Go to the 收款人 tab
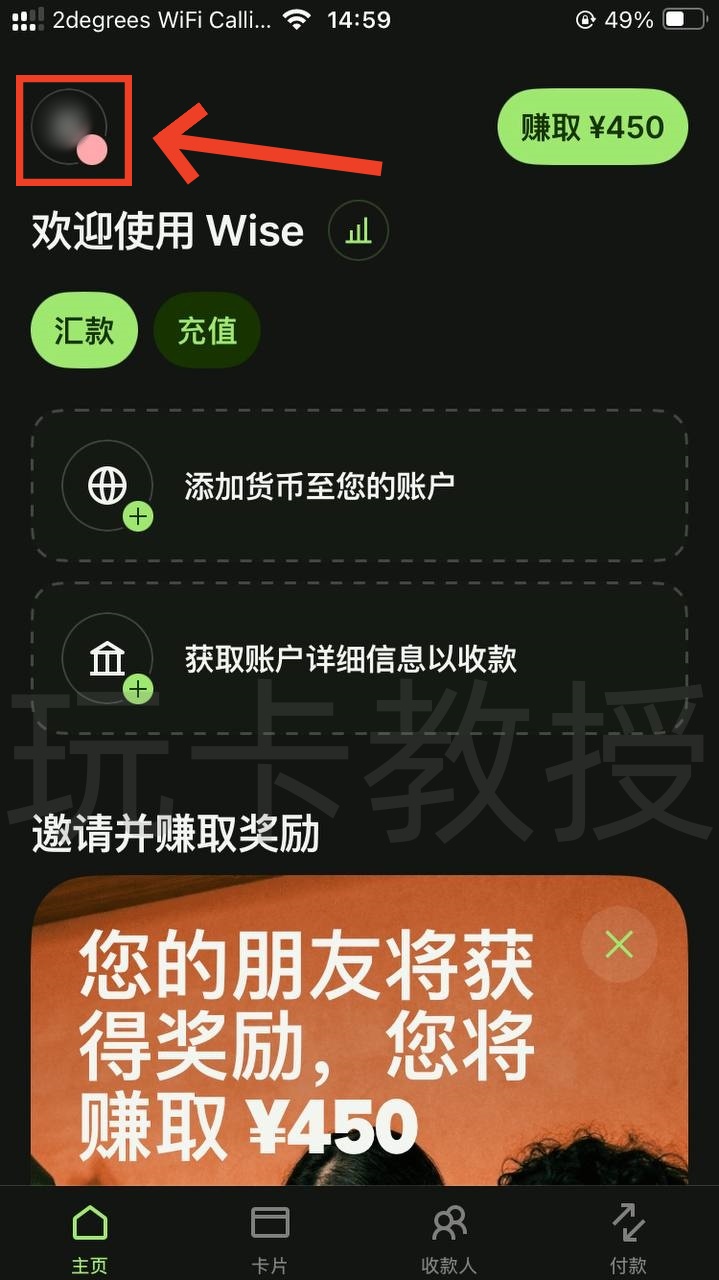The image size is (719, 1280). [449, 1238]
